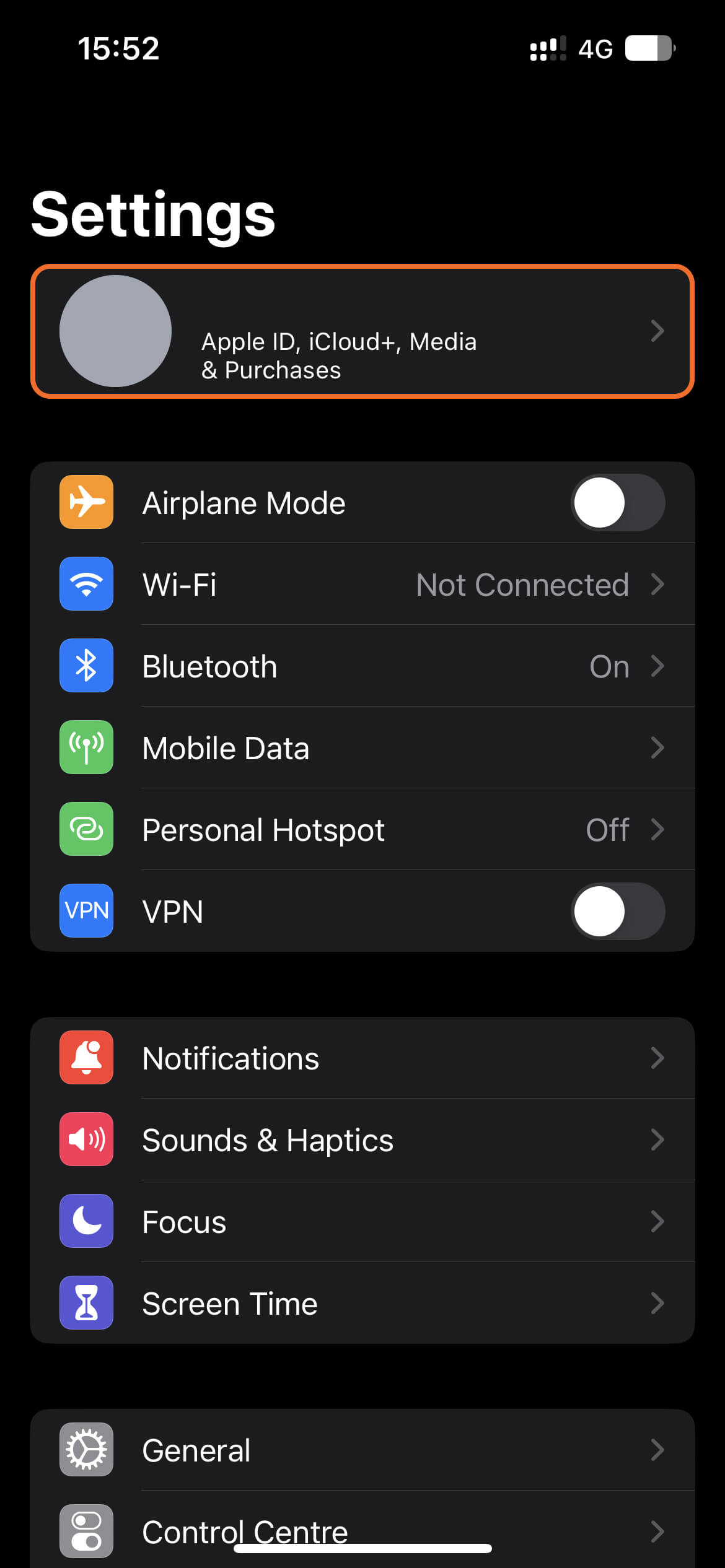Turn on Airplane Mode
This screenshot has height=1568, width=725.
pyautogui.click(x=617, y=503)
